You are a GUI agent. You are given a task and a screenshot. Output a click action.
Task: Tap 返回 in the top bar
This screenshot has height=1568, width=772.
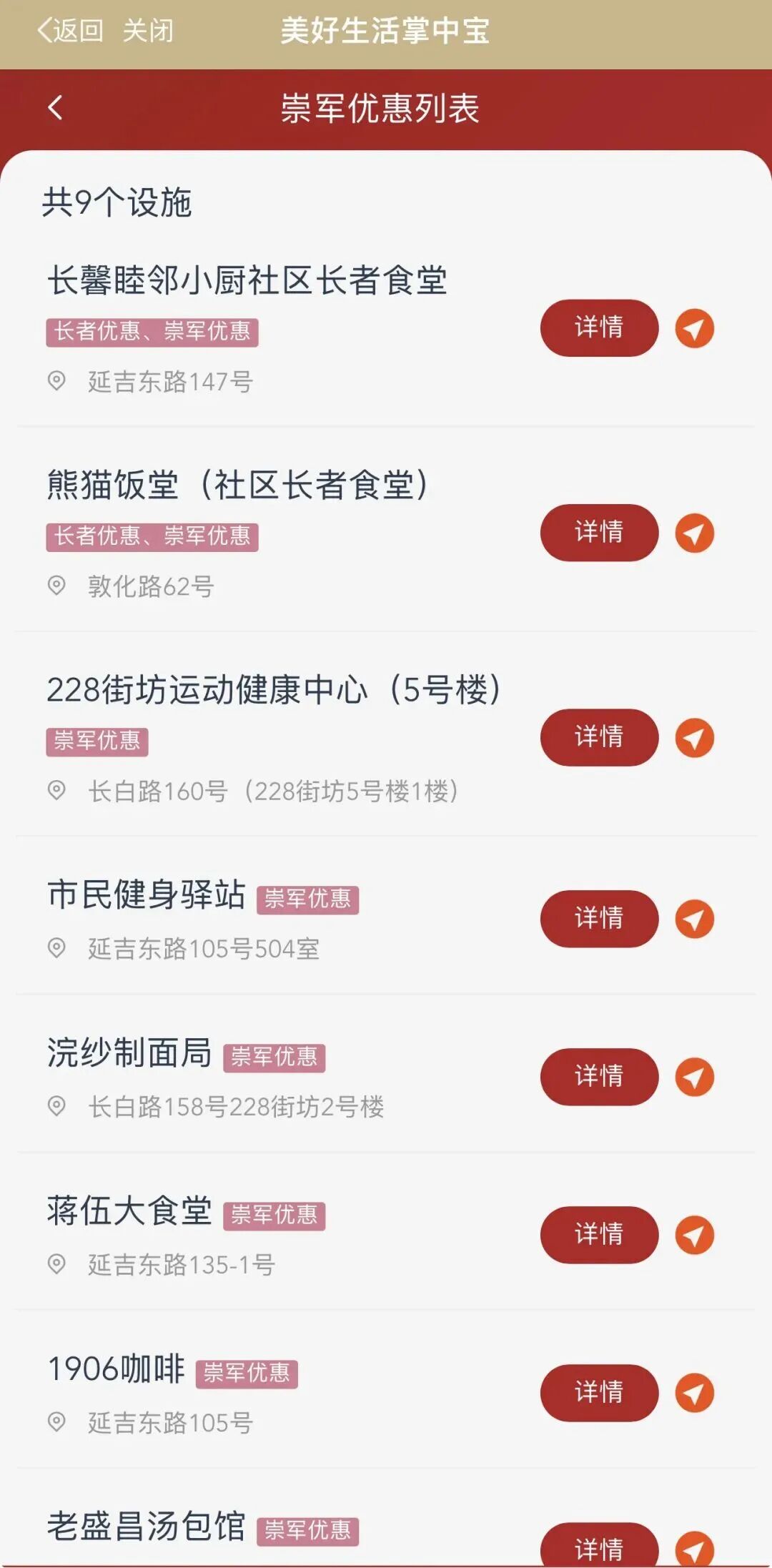[x=70, y=31]
